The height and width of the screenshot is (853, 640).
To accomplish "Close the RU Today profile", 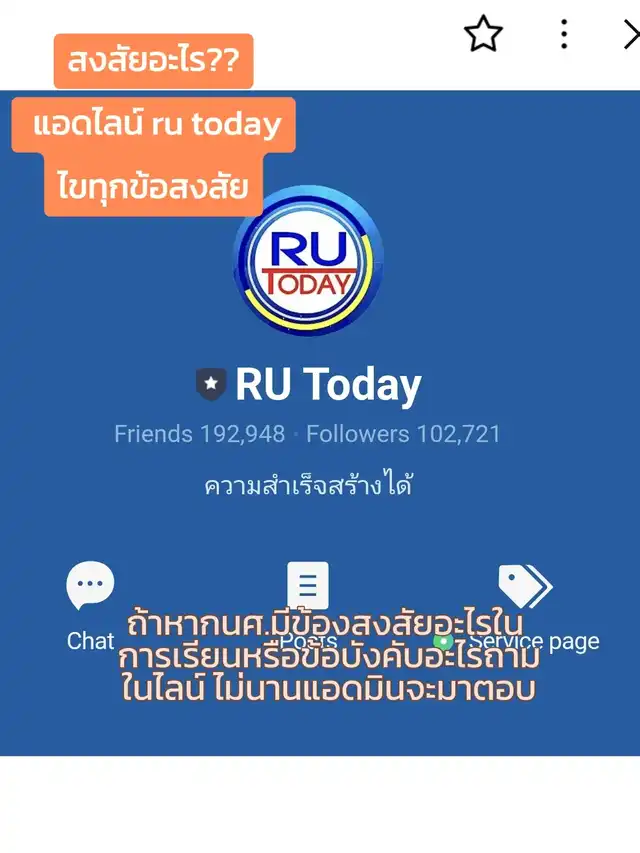I will (630, 36).
